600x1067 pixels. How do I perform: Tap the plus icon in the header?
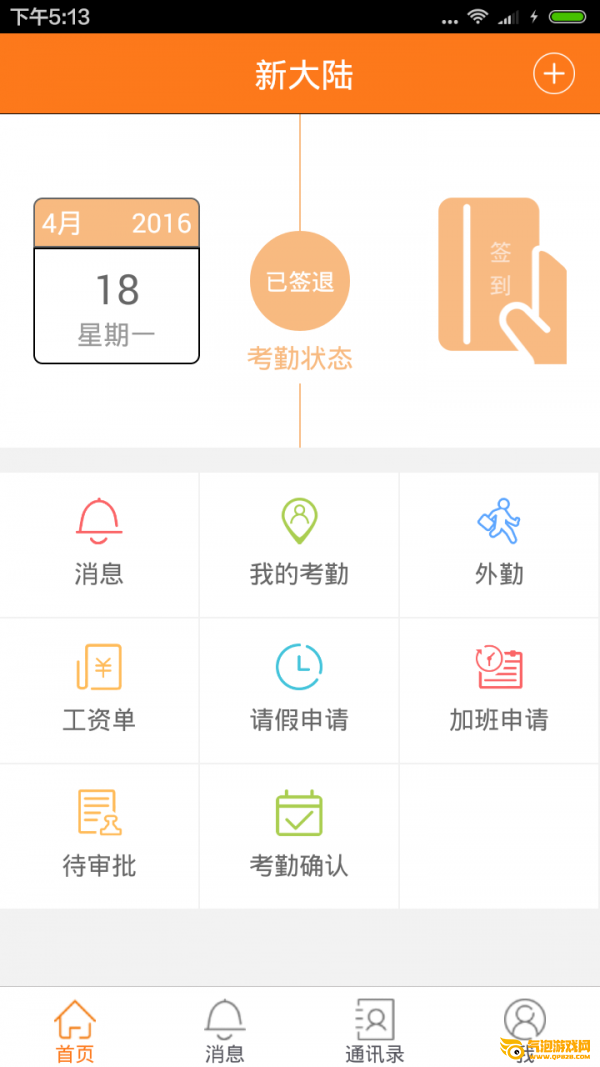(x=554, y=74)
